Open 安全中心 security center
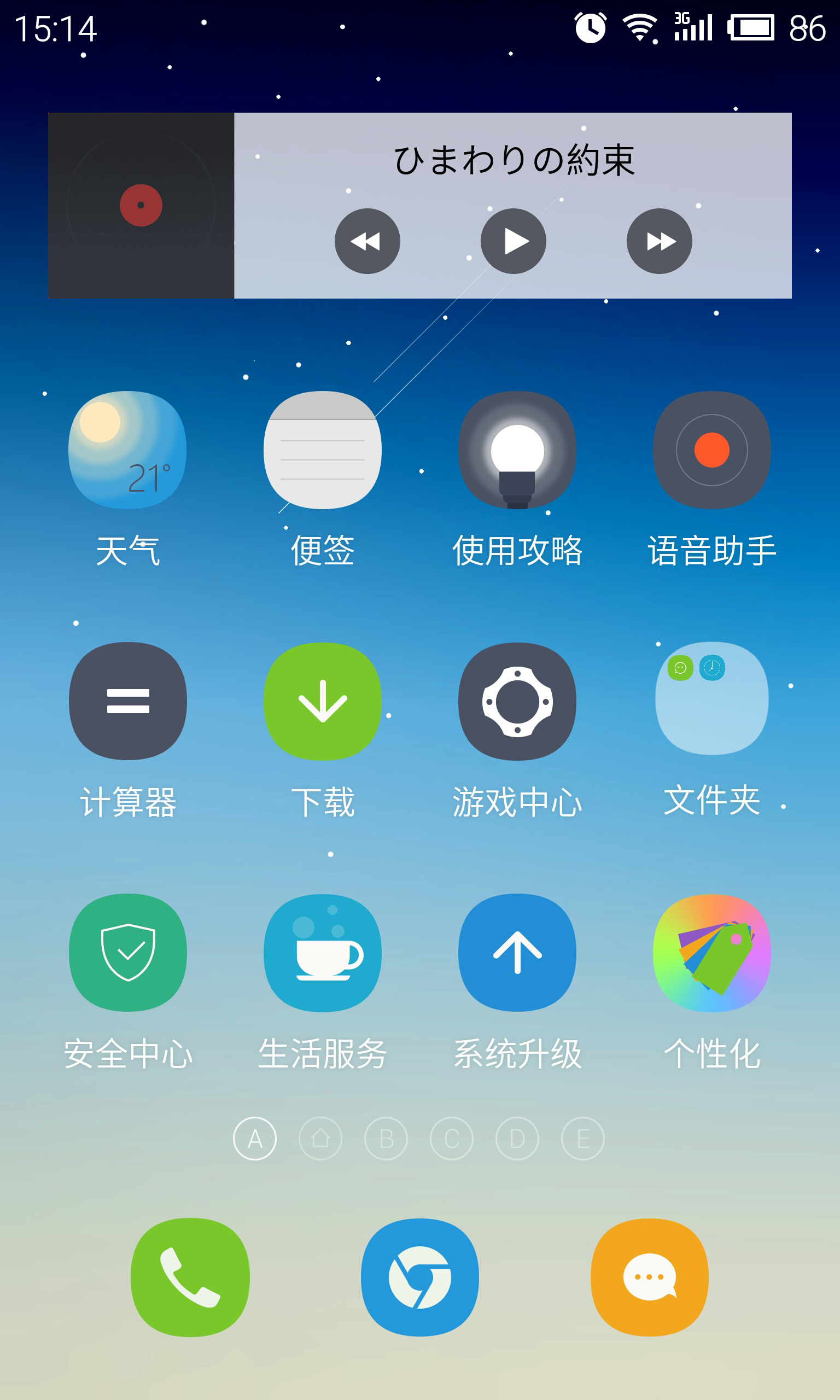 click(127, 953)
